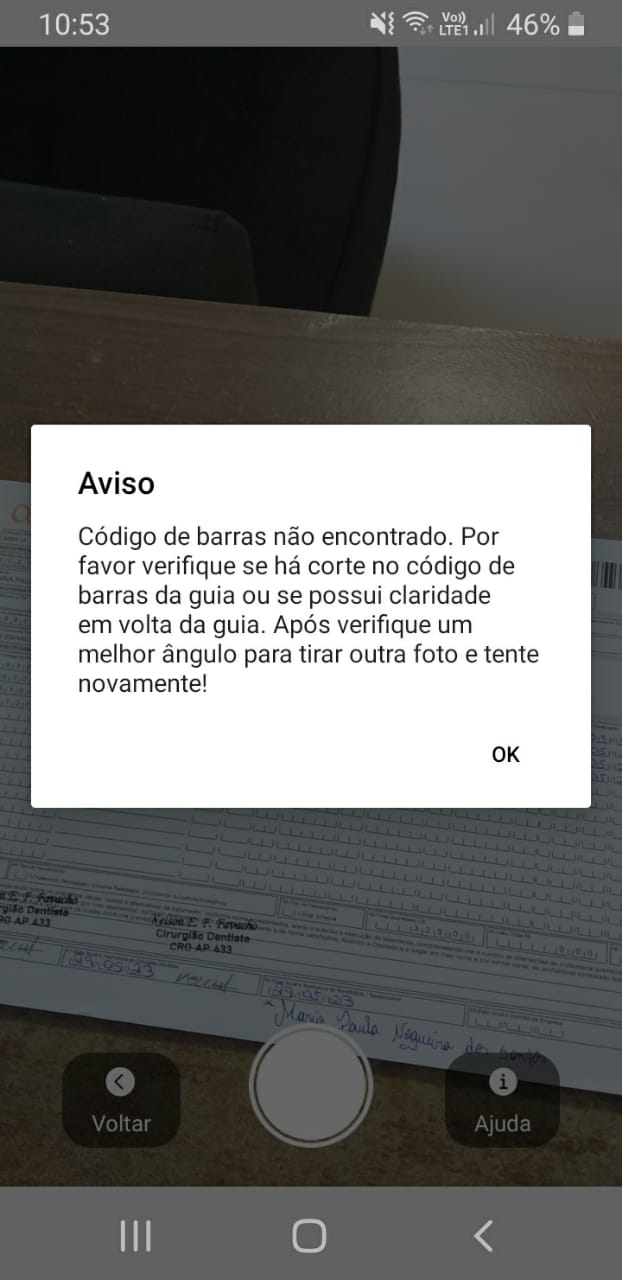Open the Ajuda help info

(502, 1099)
